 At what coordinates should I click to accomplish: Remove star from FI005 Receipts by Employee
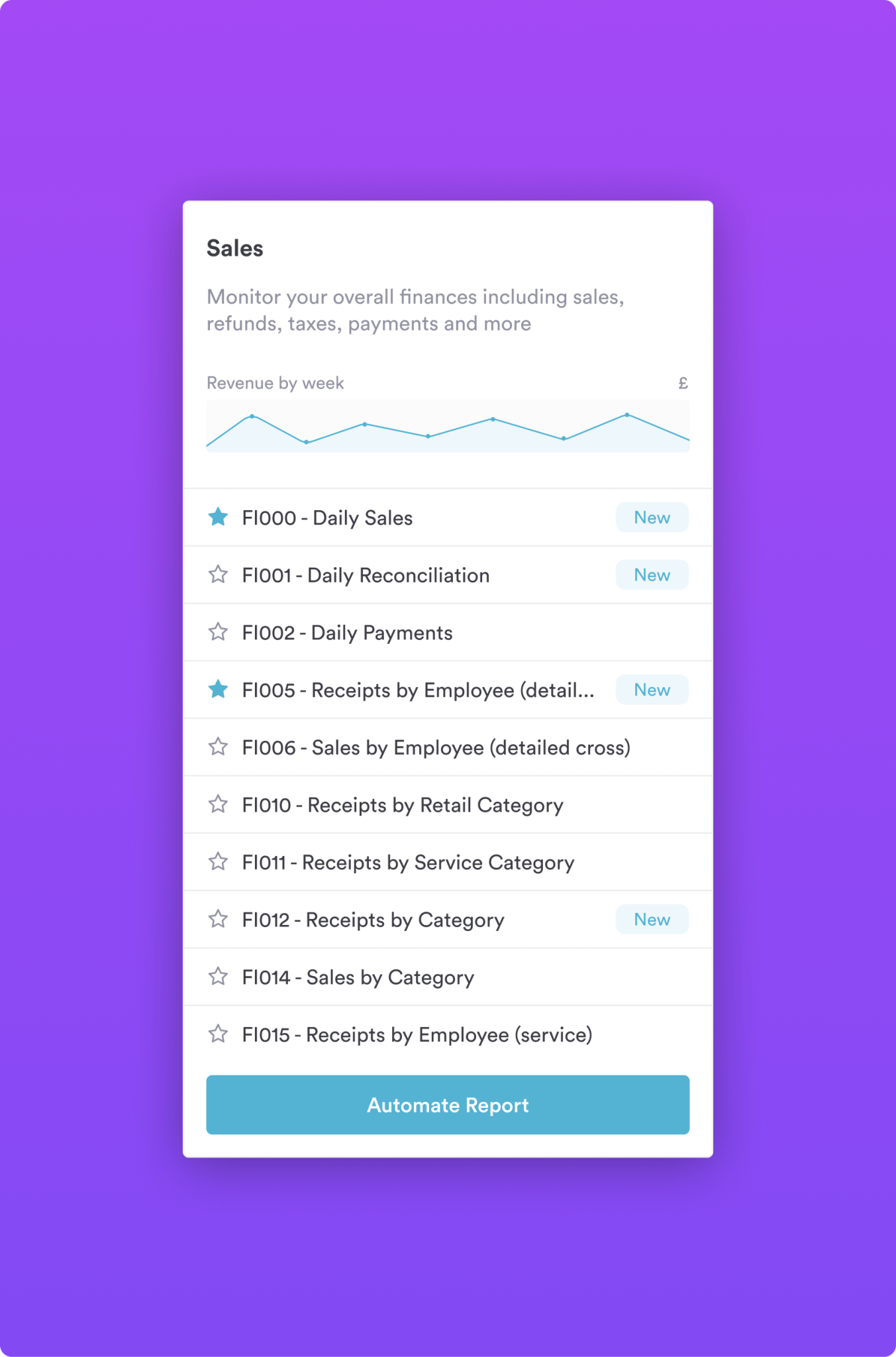click(218, 690)
